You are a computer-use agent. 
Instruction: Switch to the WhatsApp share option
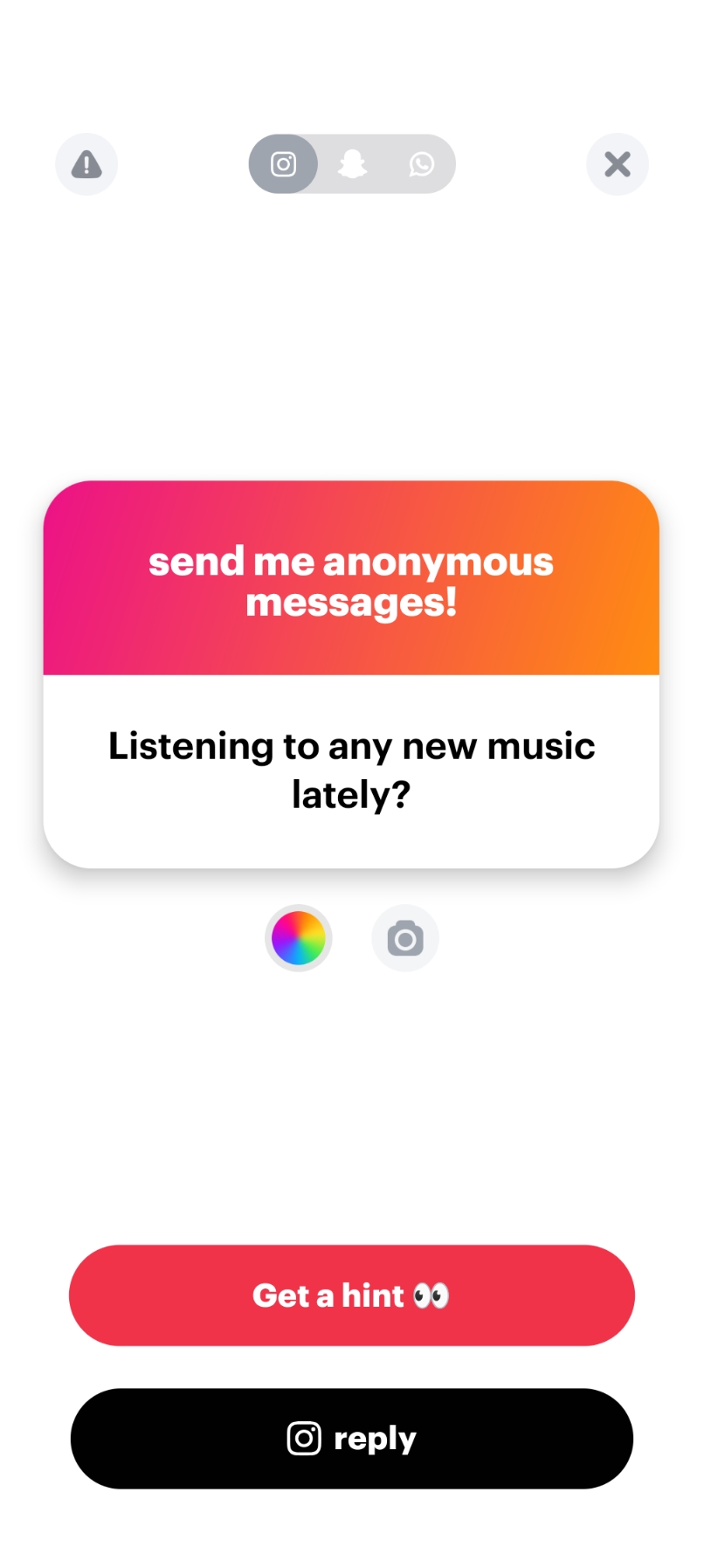point(422,164)
